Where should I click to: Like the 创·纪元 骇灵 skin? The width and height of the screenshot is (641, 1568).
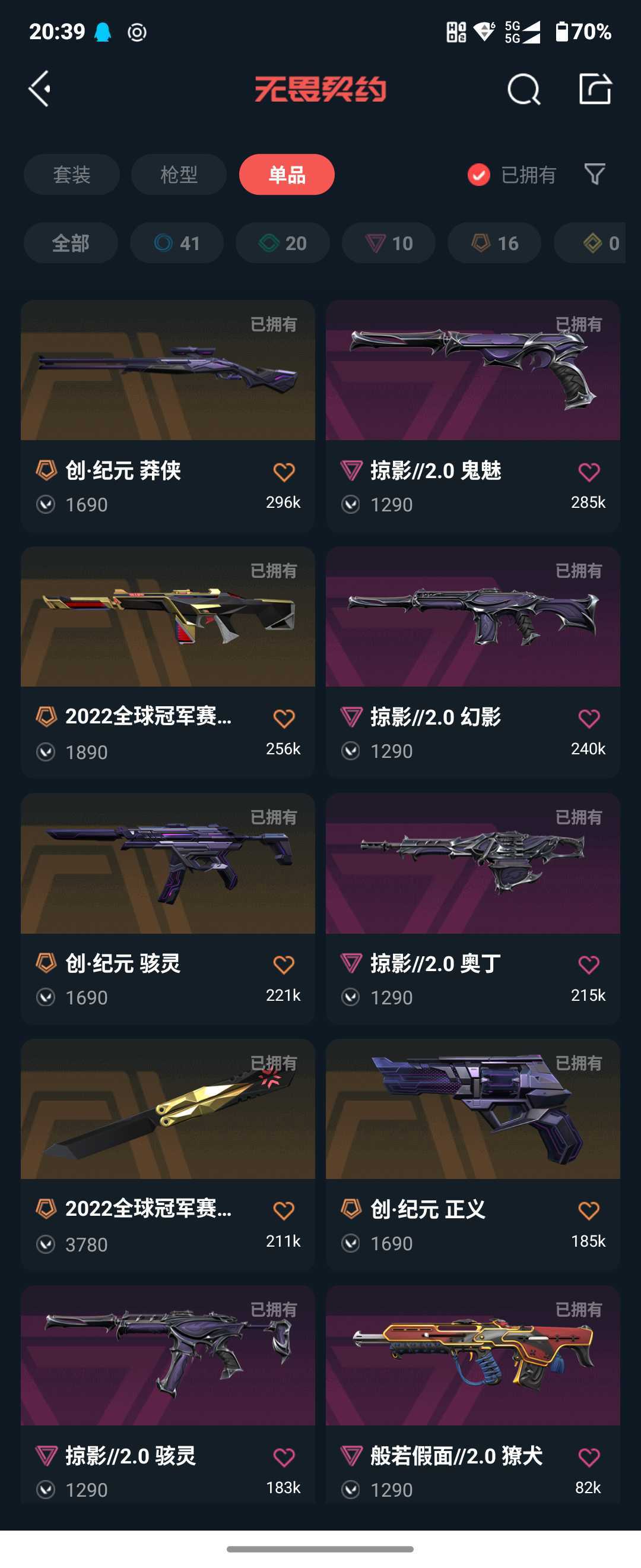point(283,965)
